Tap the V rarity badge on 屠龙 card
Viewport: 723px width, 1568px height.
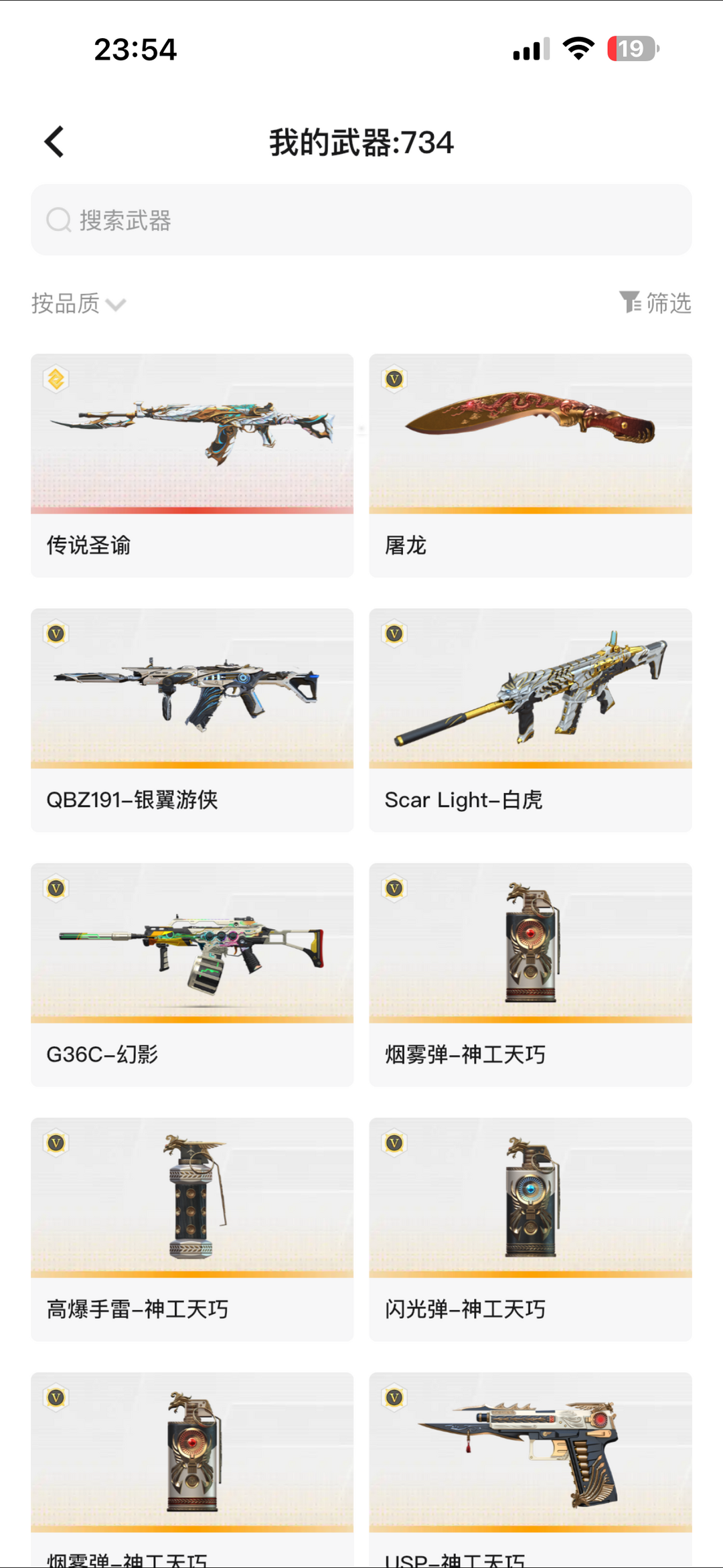394,379
